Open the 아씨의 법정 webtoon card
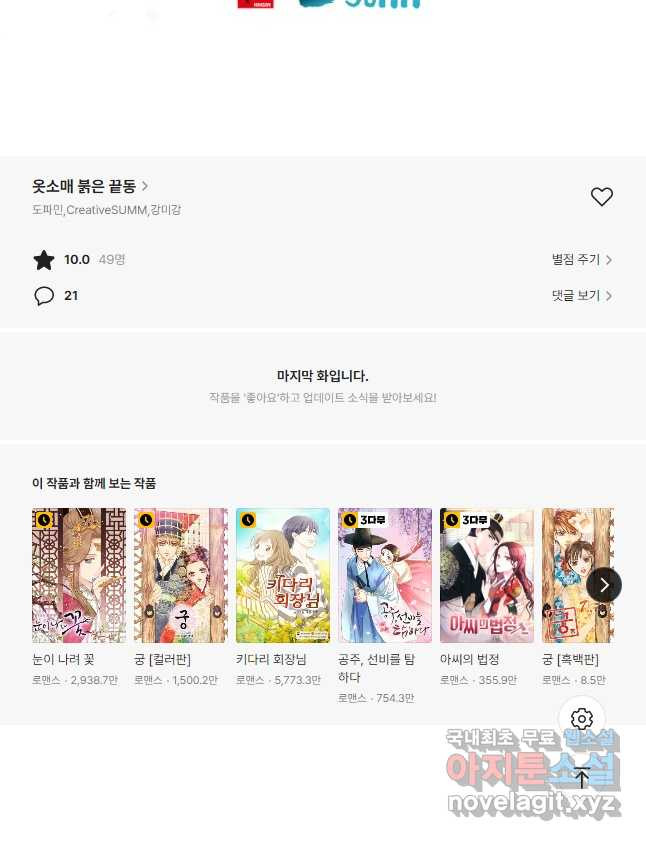 tap(487, 575)
